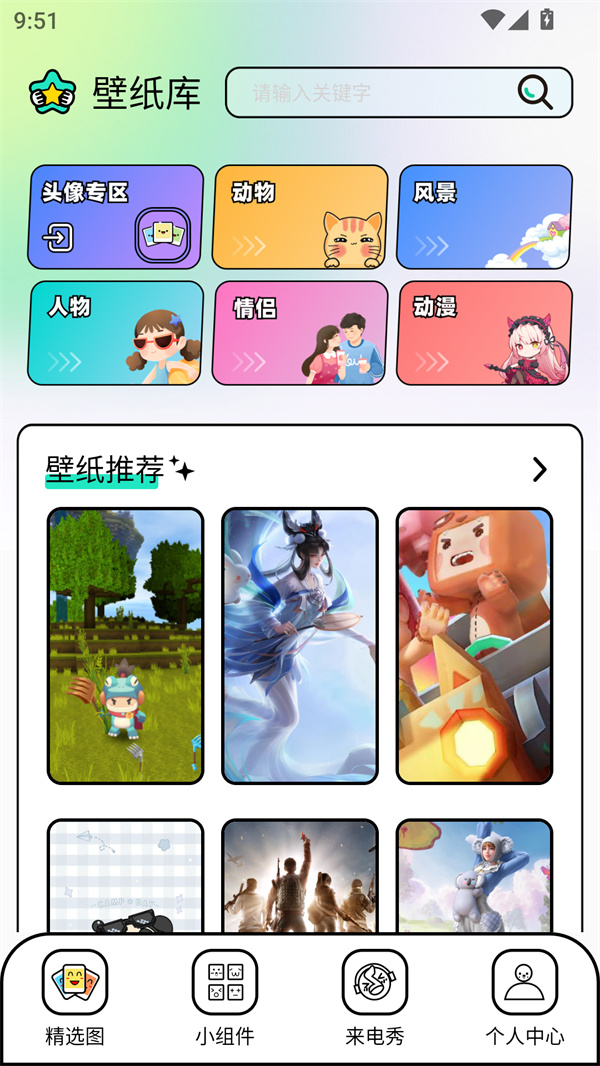Open the green dinosaur block-world wallpaper
600x1066 pixels.
pos(125,645)
